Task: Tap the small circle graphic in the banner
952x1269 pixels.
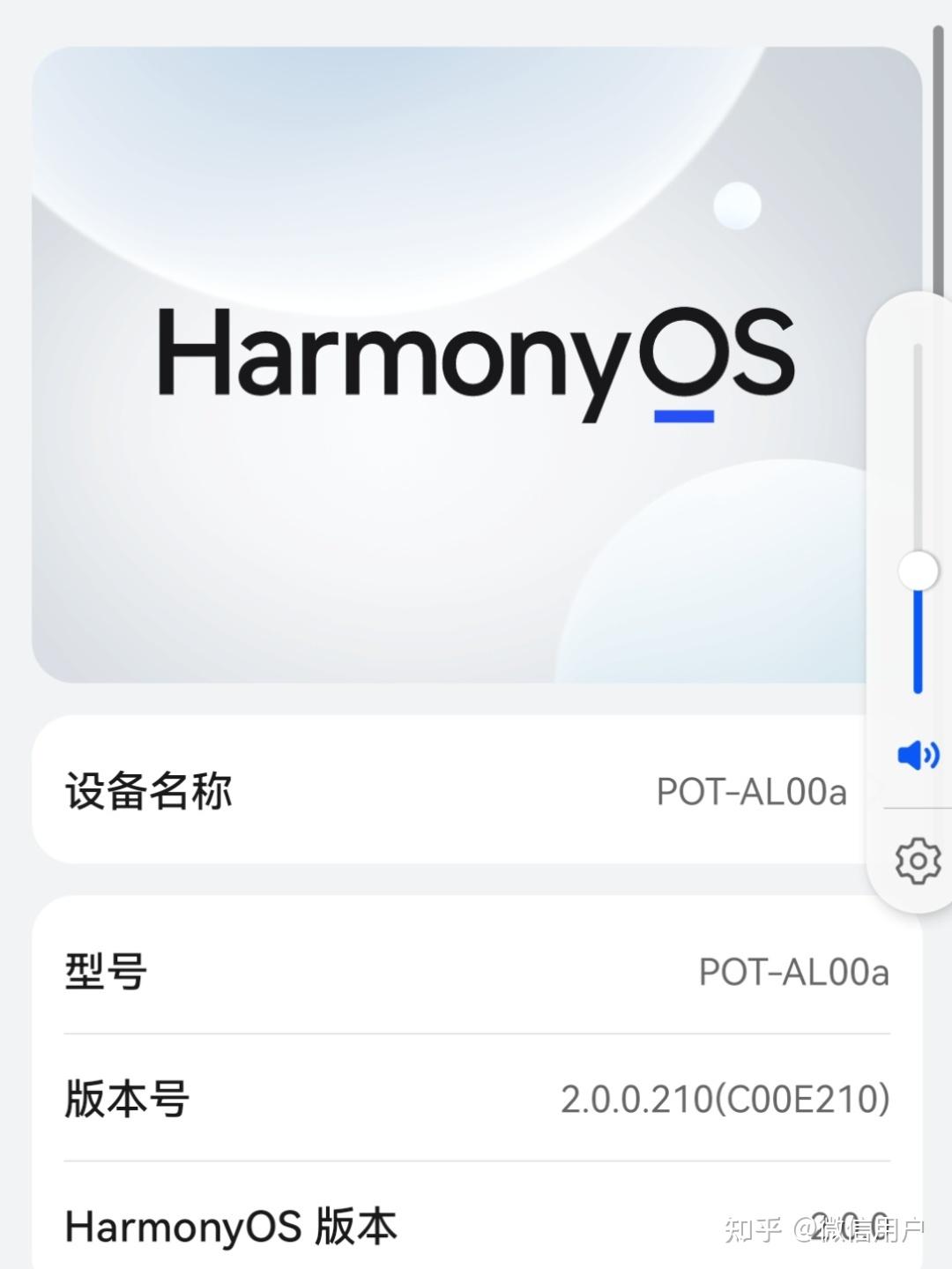Action: (738, 205)
